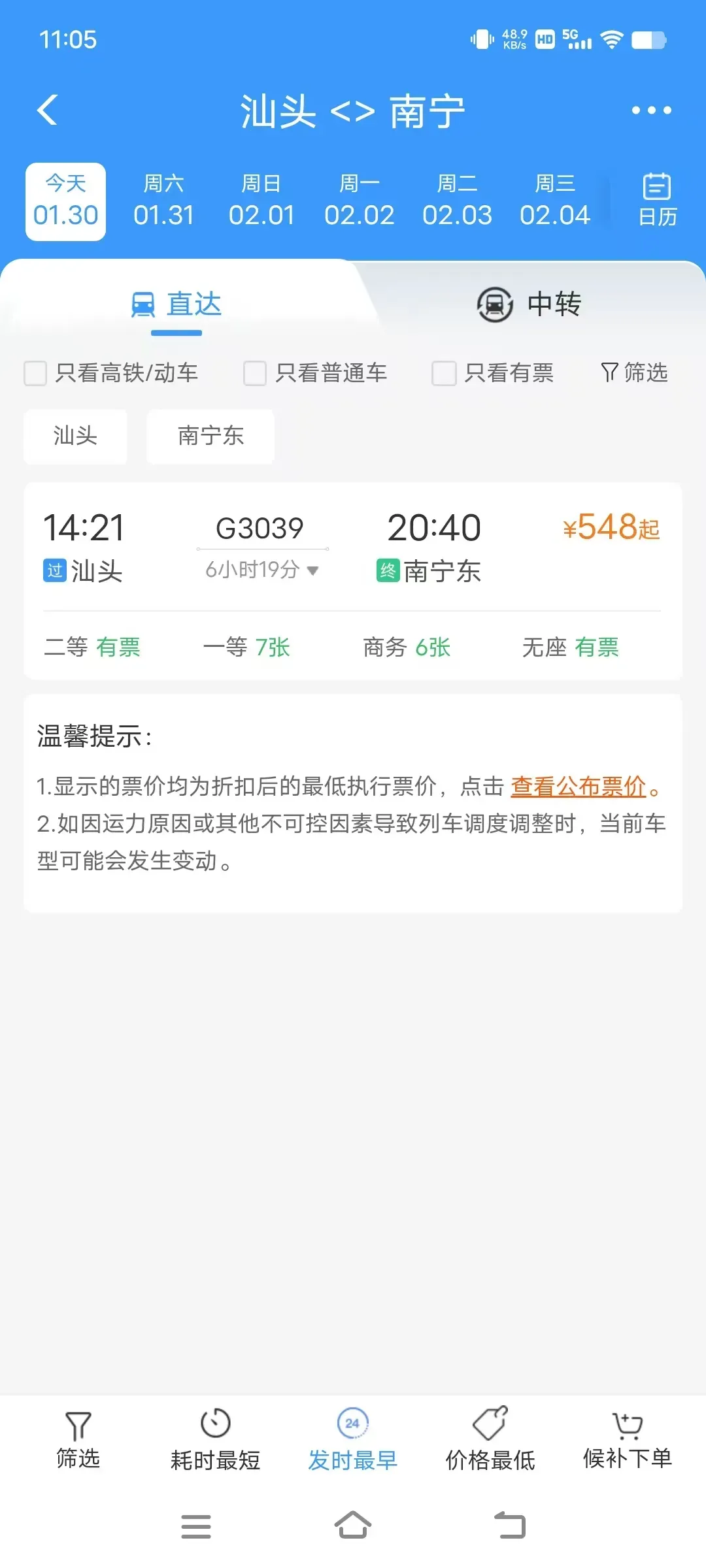This screenshot has width=706, height=1568.
Task: Expand the 6小时19分 stop details
Action: pos(261,570)
